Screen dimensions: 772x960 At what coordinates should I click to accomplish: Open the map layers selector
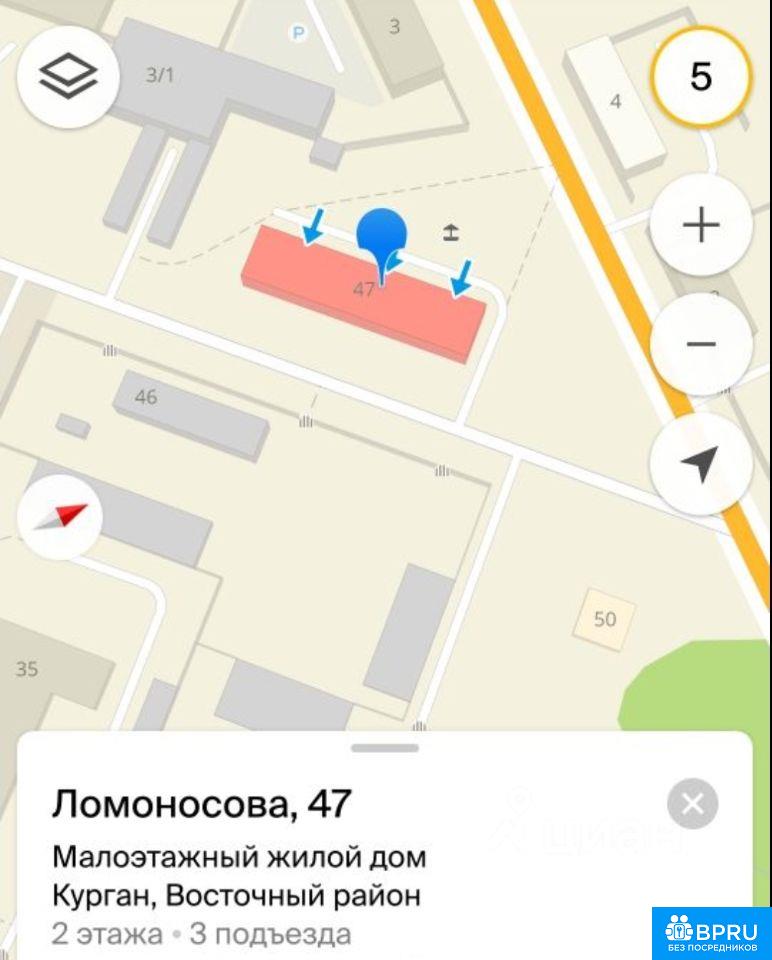68,76
